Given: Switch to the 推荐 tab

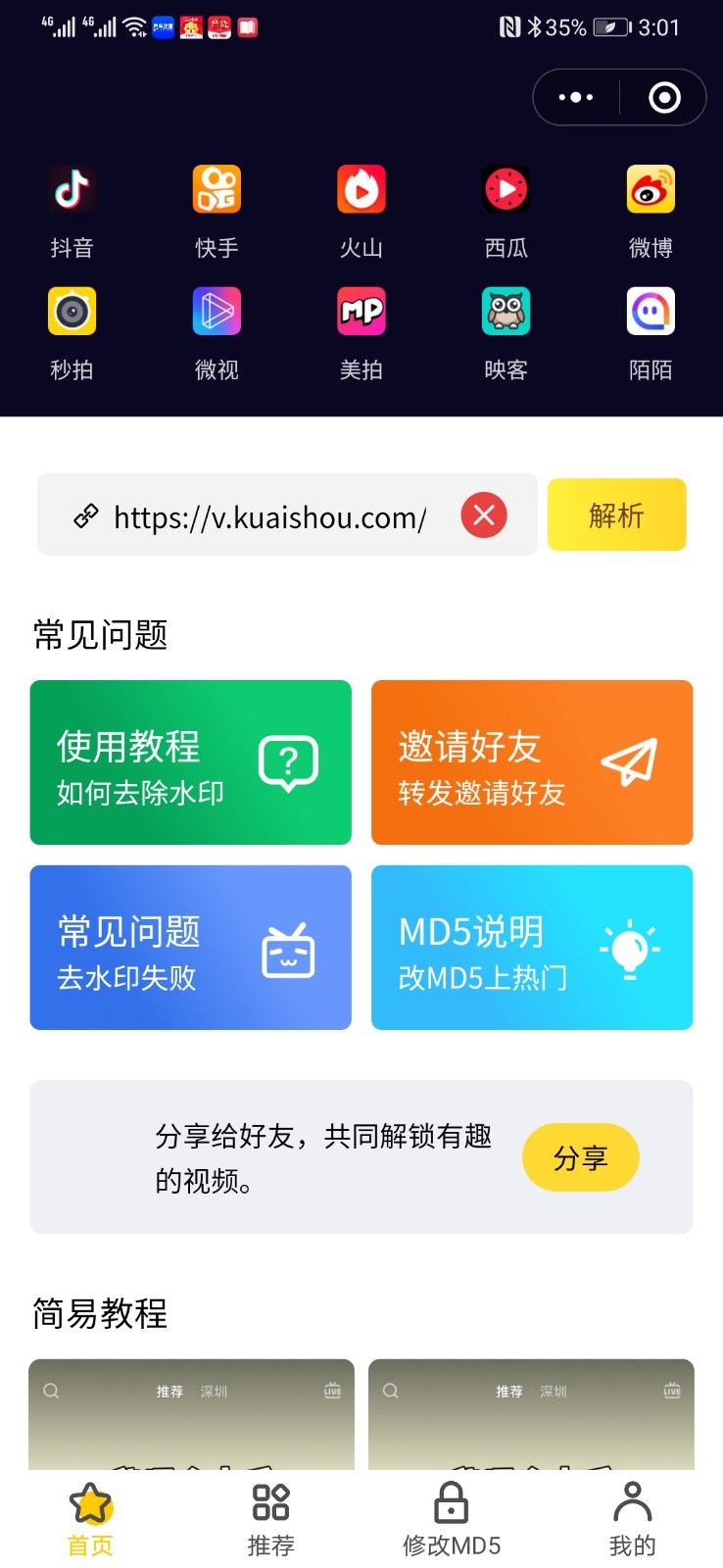Looking at the screenshot, I should [270, 1519].
